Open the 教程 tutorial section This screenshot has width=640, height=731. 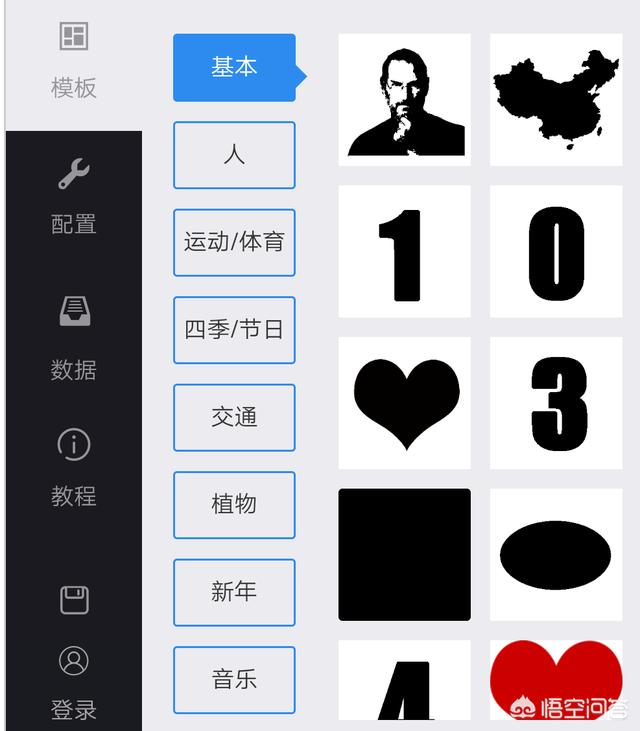coord(74,466)
